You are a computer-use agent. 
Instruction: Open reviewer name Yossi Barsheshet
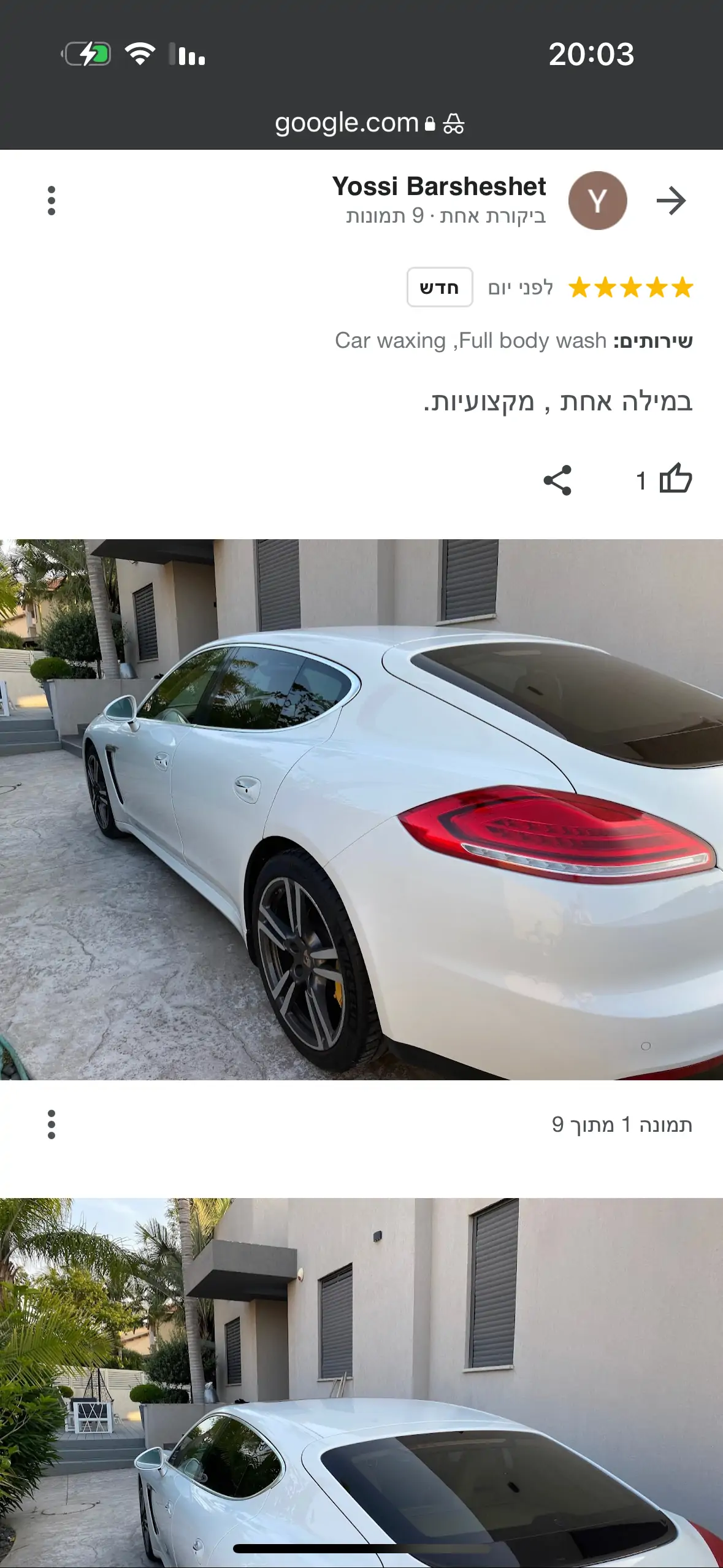click(439, 186)
